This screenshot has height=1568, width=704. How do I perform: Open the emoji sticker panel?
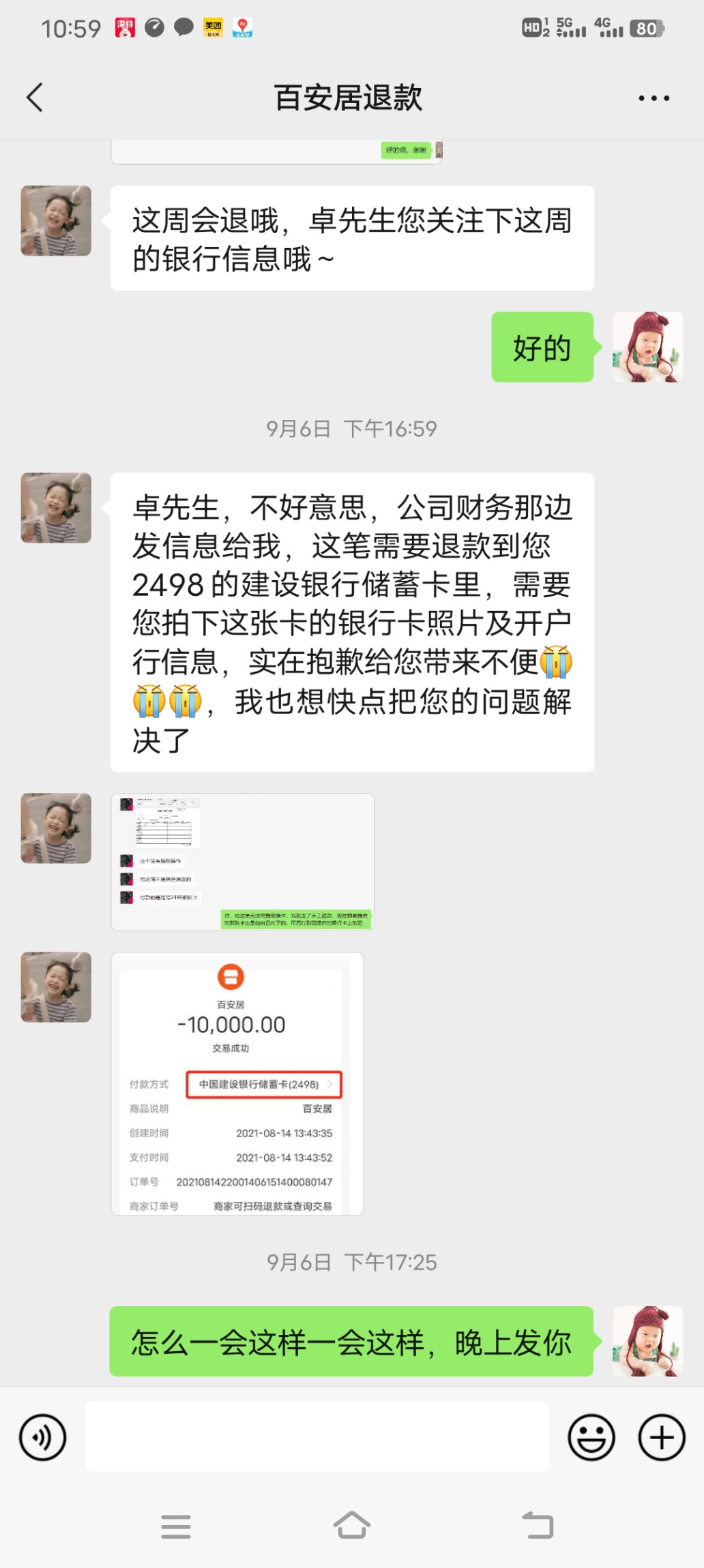click(591, 1438)
